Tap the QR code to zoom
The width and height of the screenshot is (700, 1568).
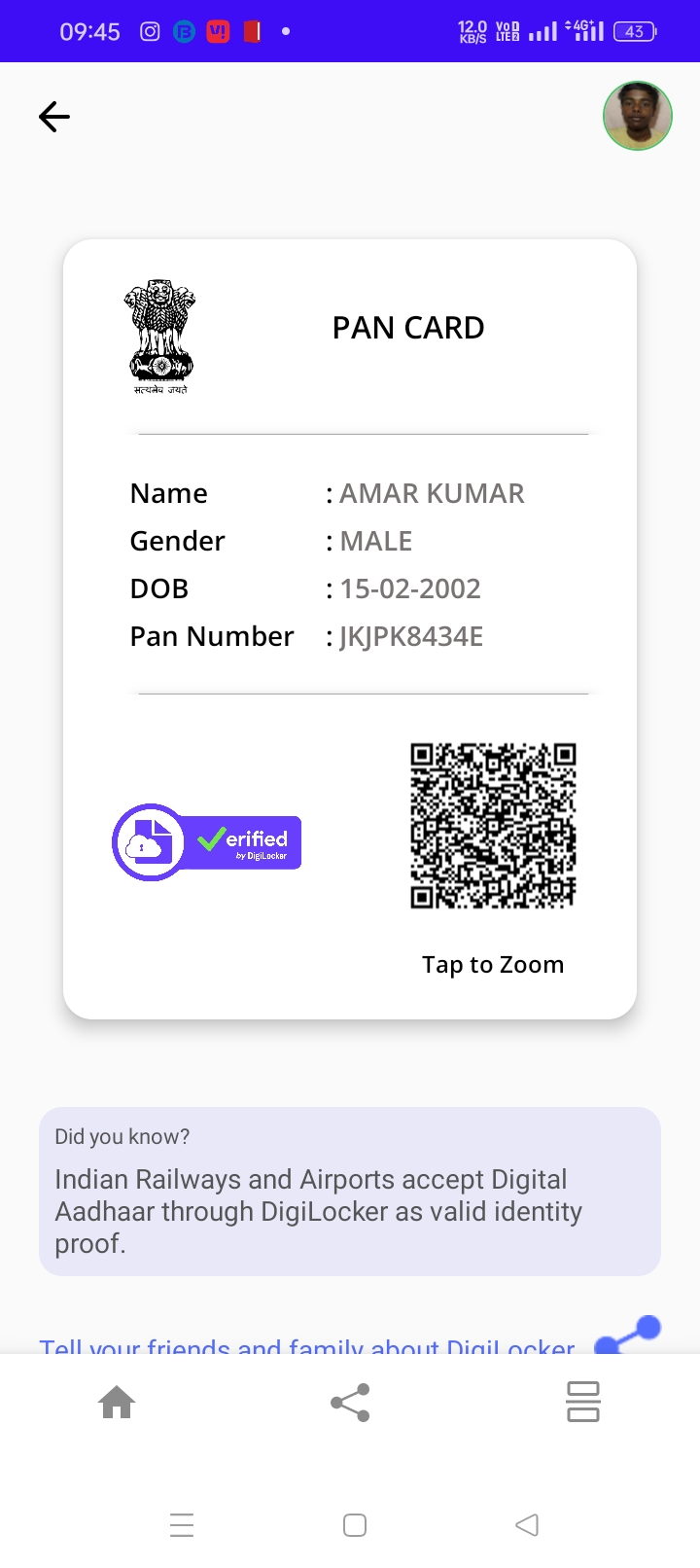pos(493,826)
